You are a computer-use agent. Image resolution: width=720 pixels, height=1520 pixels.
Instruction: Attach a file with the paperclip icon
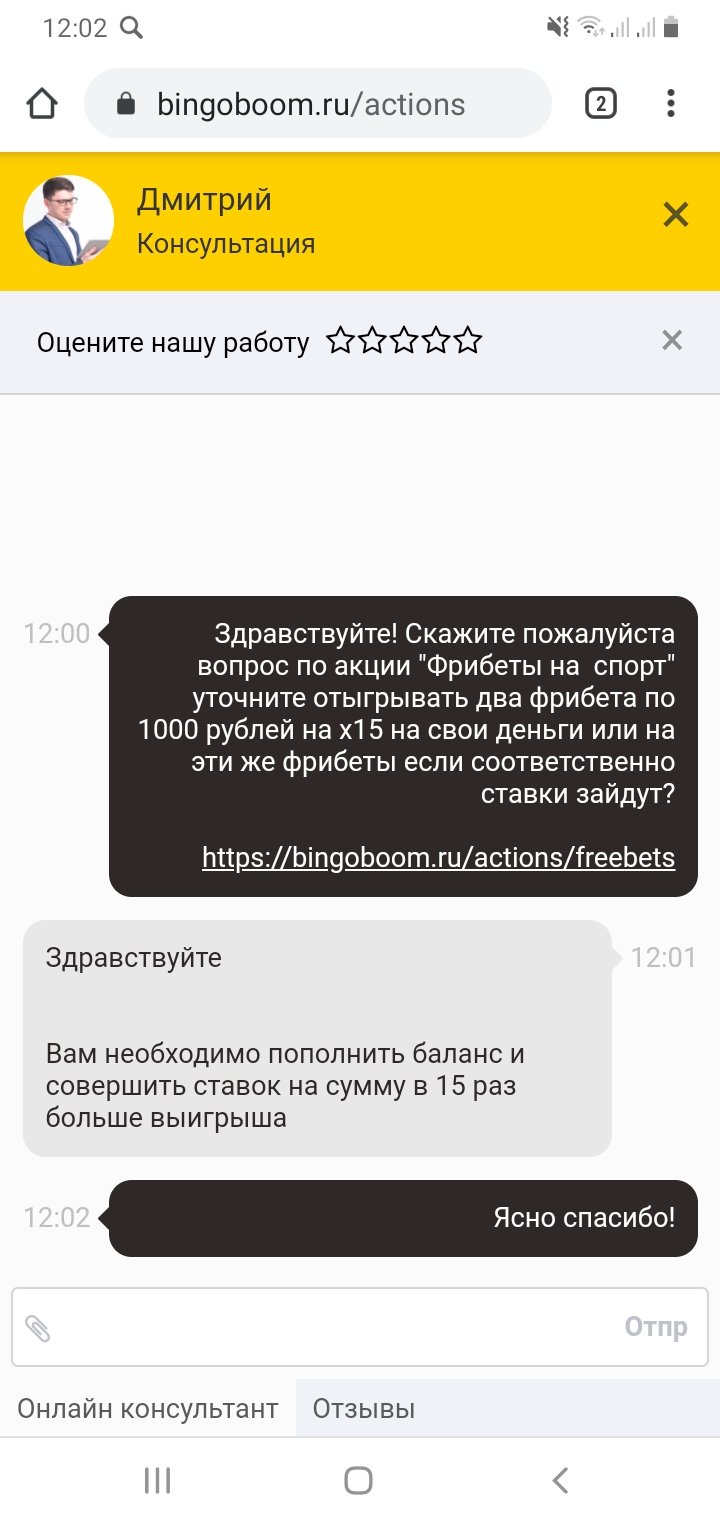point(38,1328)
